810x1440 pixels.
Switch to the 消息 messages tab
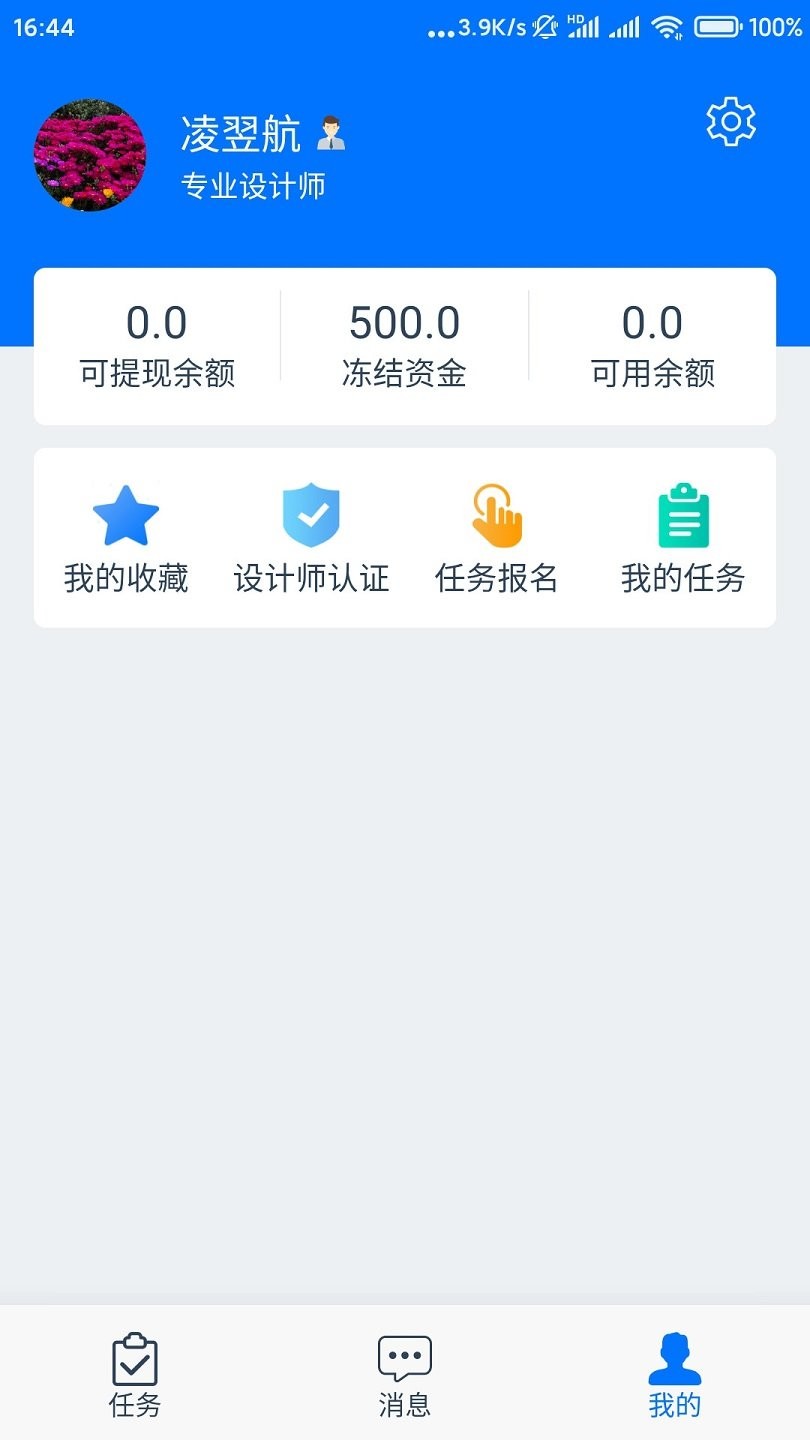point(405,1375)
